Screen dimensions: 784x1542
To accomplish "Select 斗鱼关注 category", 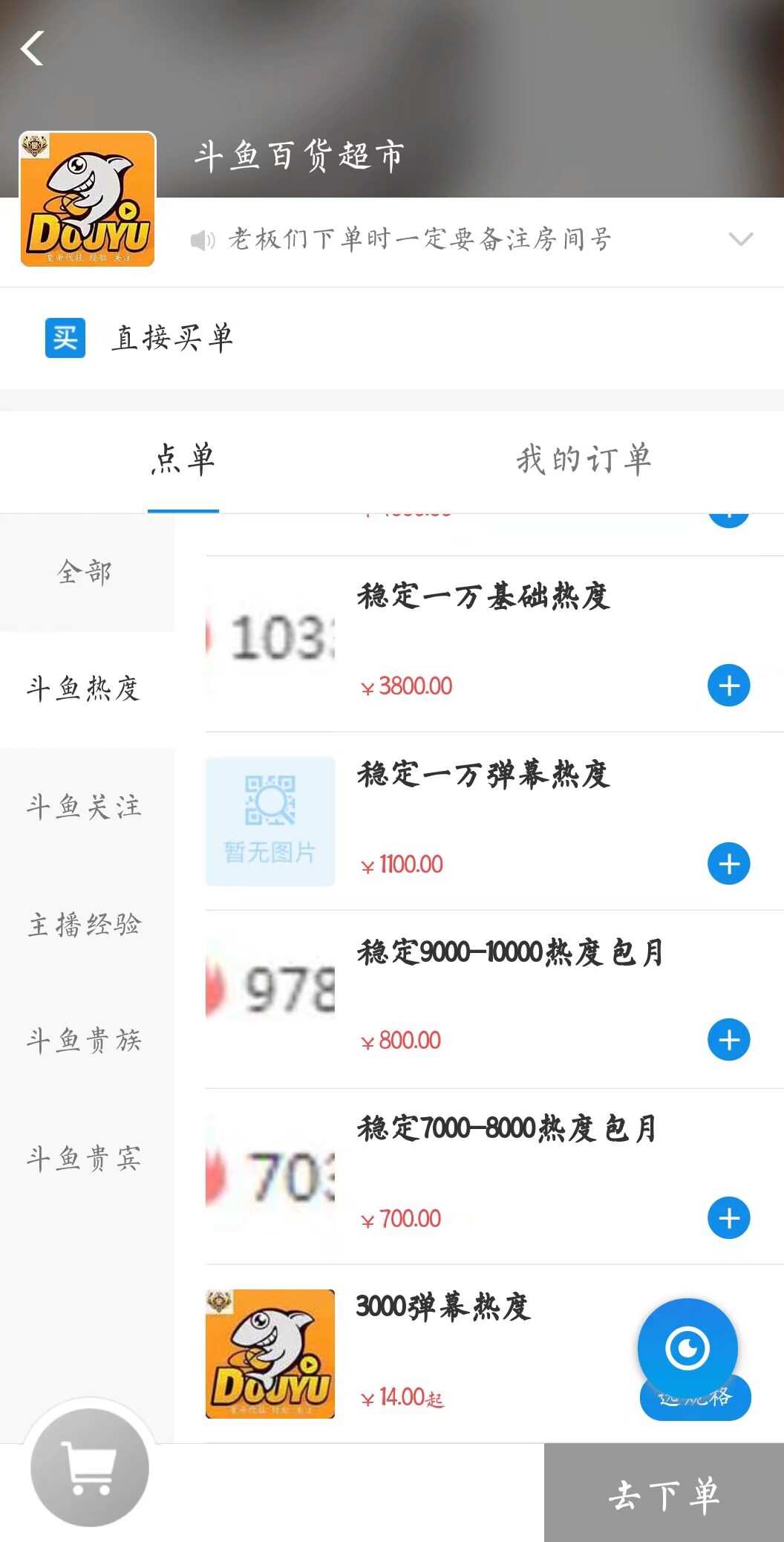I will (x=84, y=807).
